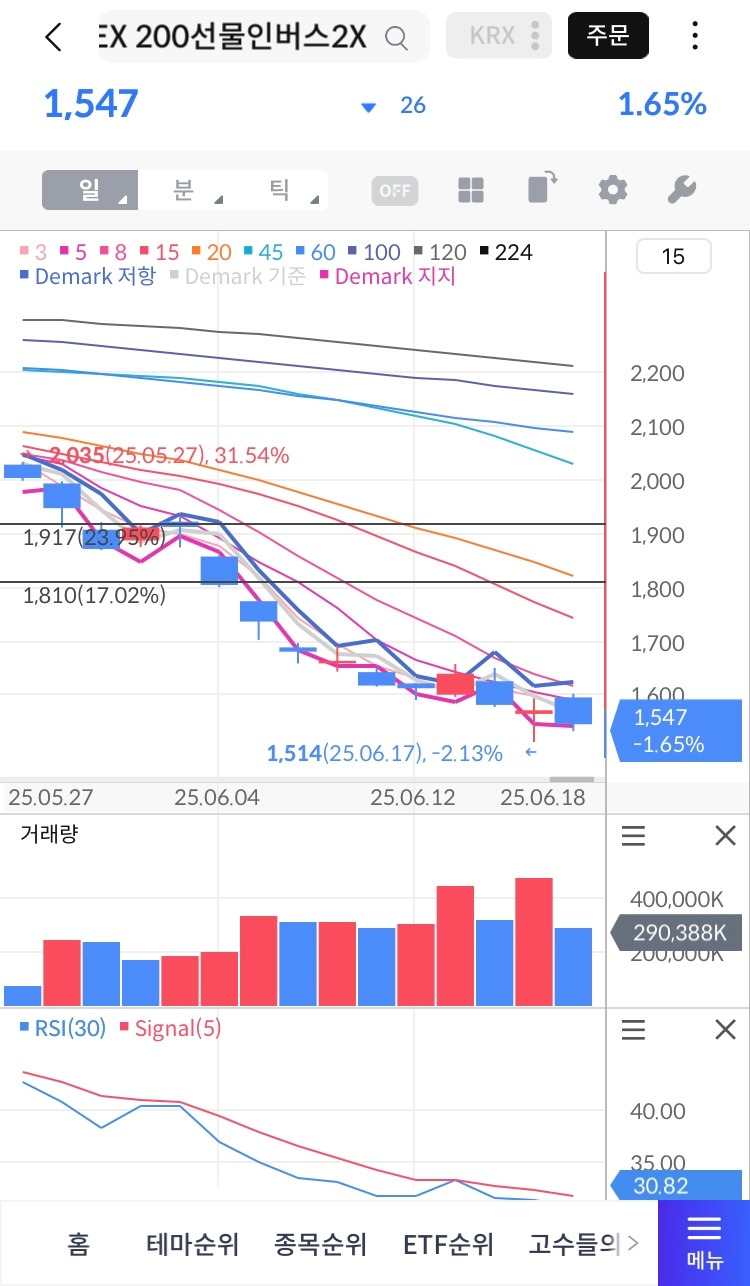750x1286 pixels.
Task: Open the 메뉴 menu button
Action: point(704,1243)
